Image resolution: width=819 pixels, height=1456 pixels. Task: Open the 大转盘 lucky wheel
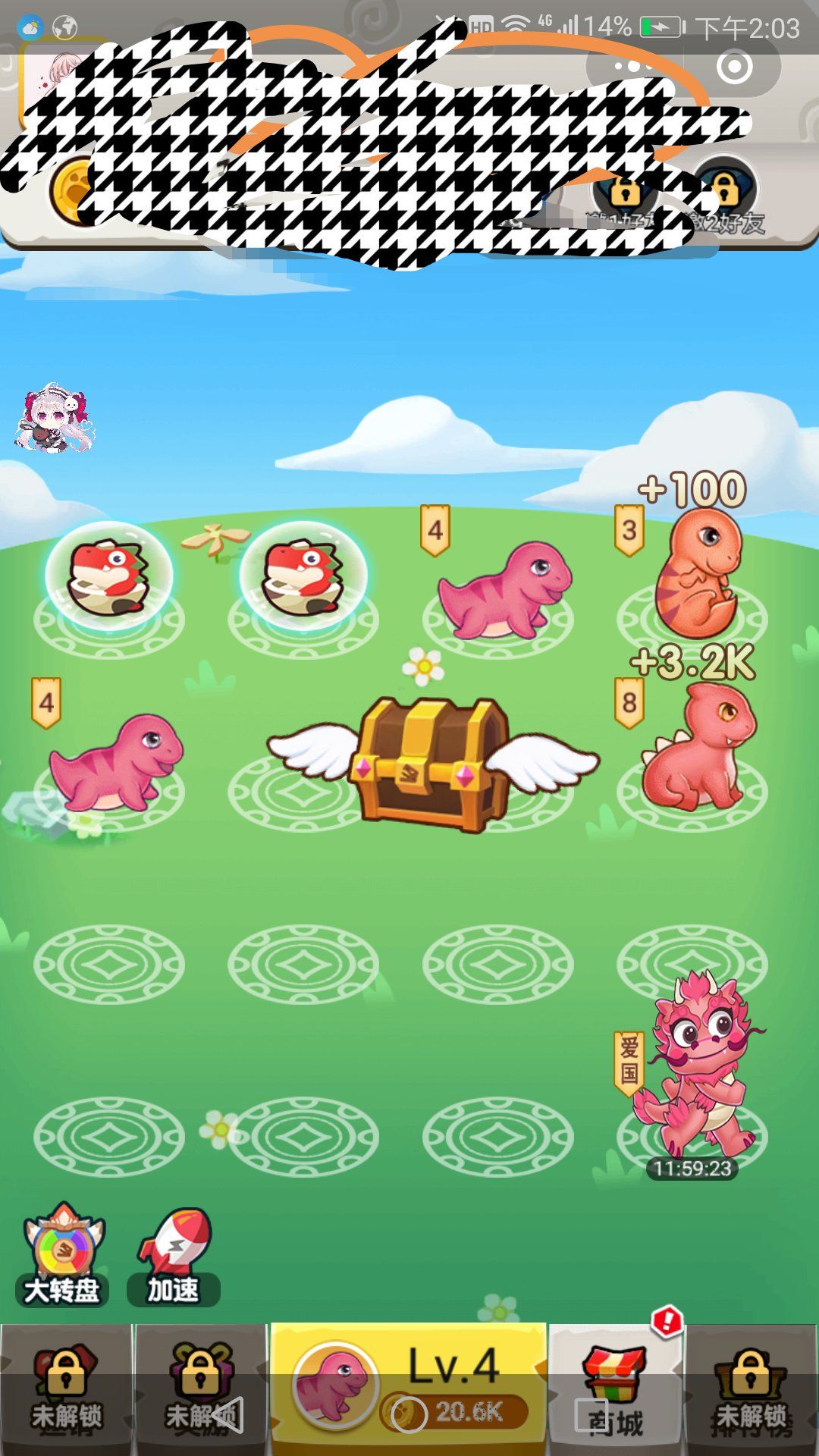point(64,1255)
